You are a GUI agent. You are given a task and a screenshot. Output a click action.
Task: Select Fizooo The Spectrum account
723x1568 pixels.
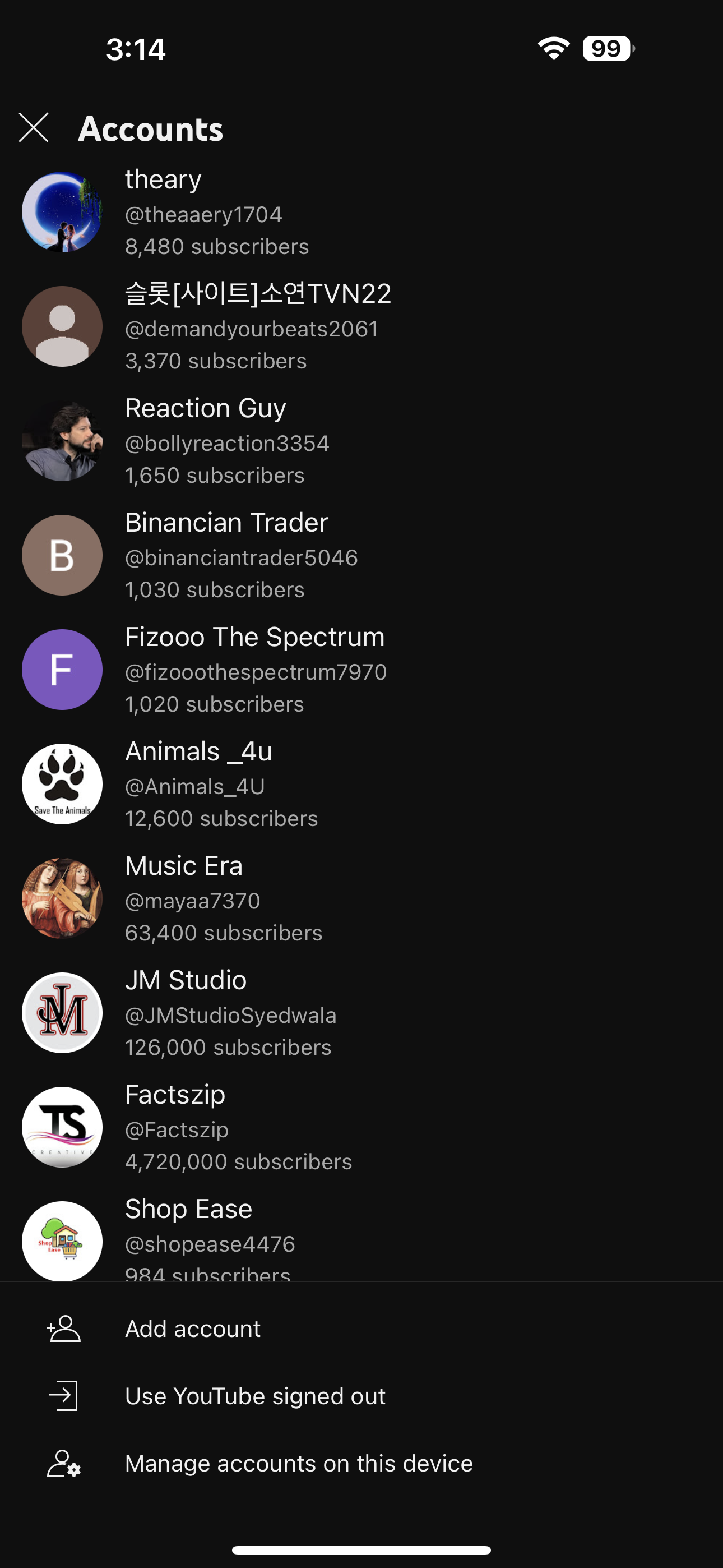coord(361,670)
